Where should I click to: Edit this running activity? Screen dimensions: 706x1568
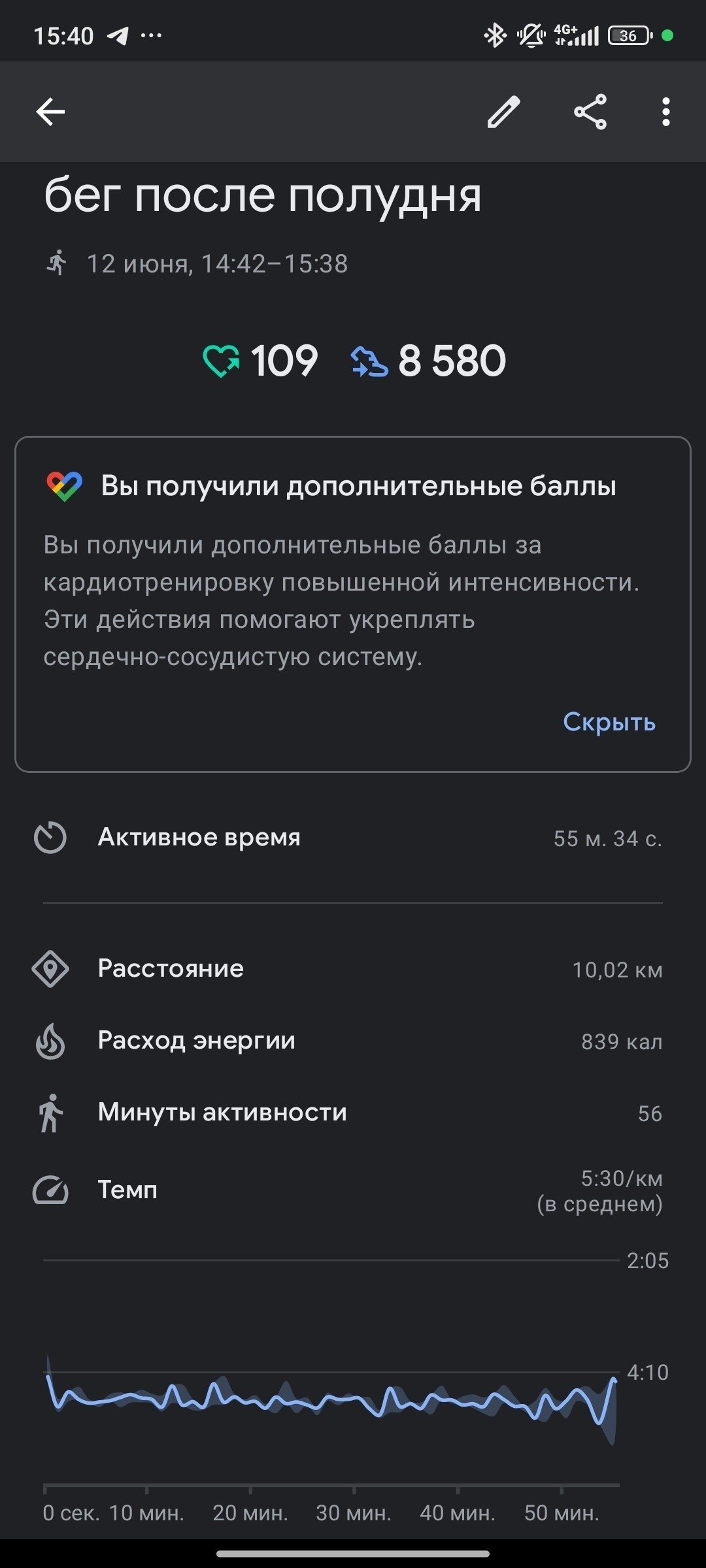pos(504,112)
